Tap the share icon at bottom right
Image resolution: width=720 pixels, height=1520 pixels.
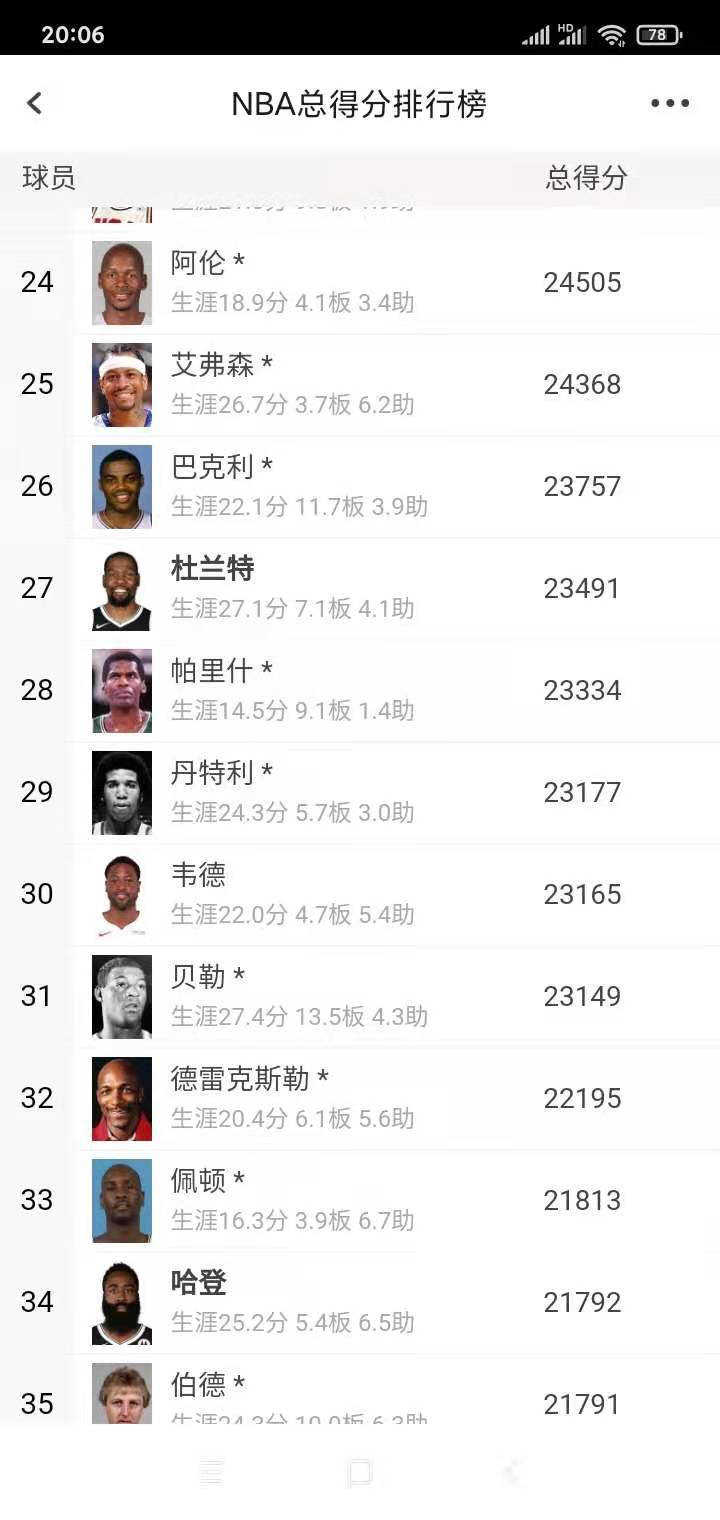click(510, 1471)
